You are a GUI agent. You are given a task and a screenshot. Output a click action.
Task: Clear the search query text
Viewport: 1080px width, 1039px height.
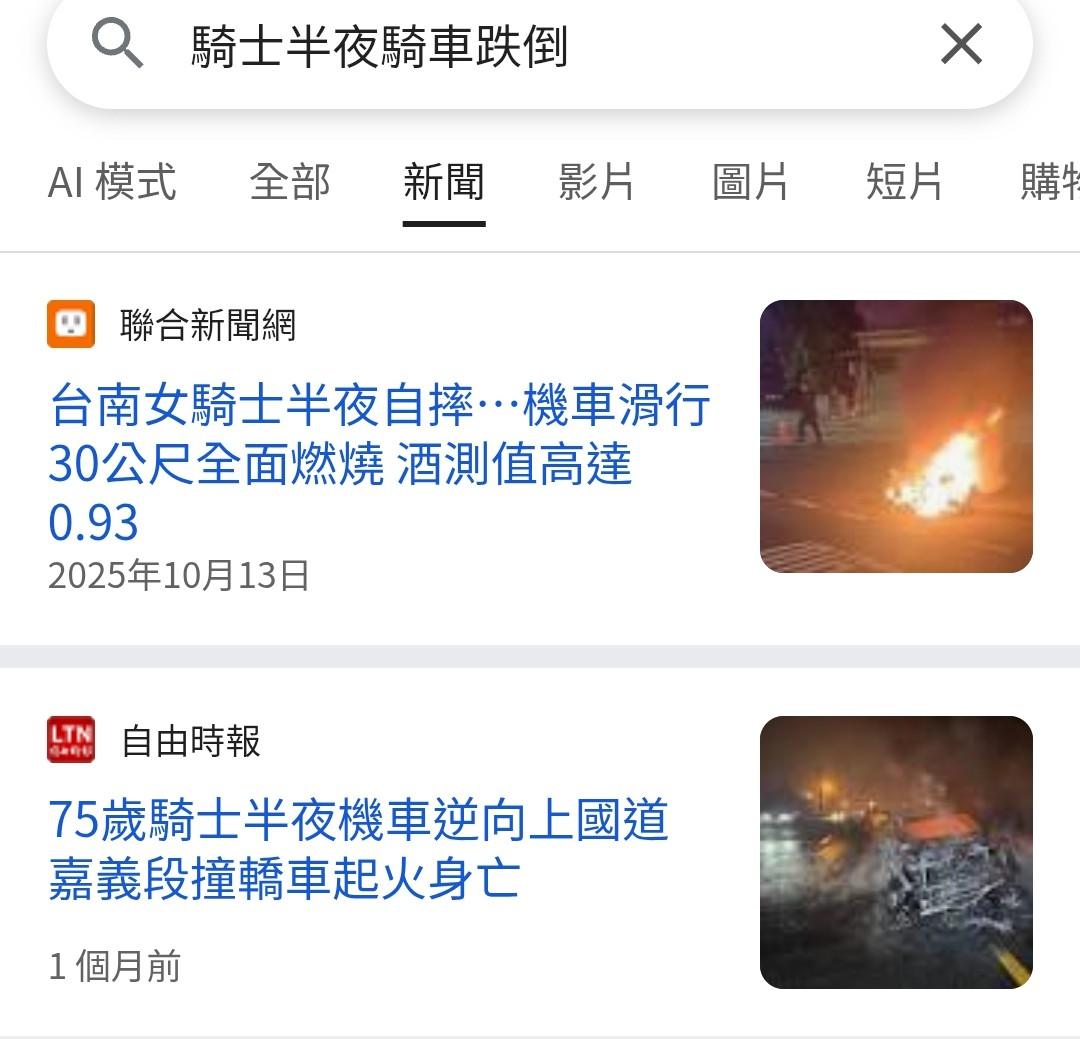pos(961,45)
